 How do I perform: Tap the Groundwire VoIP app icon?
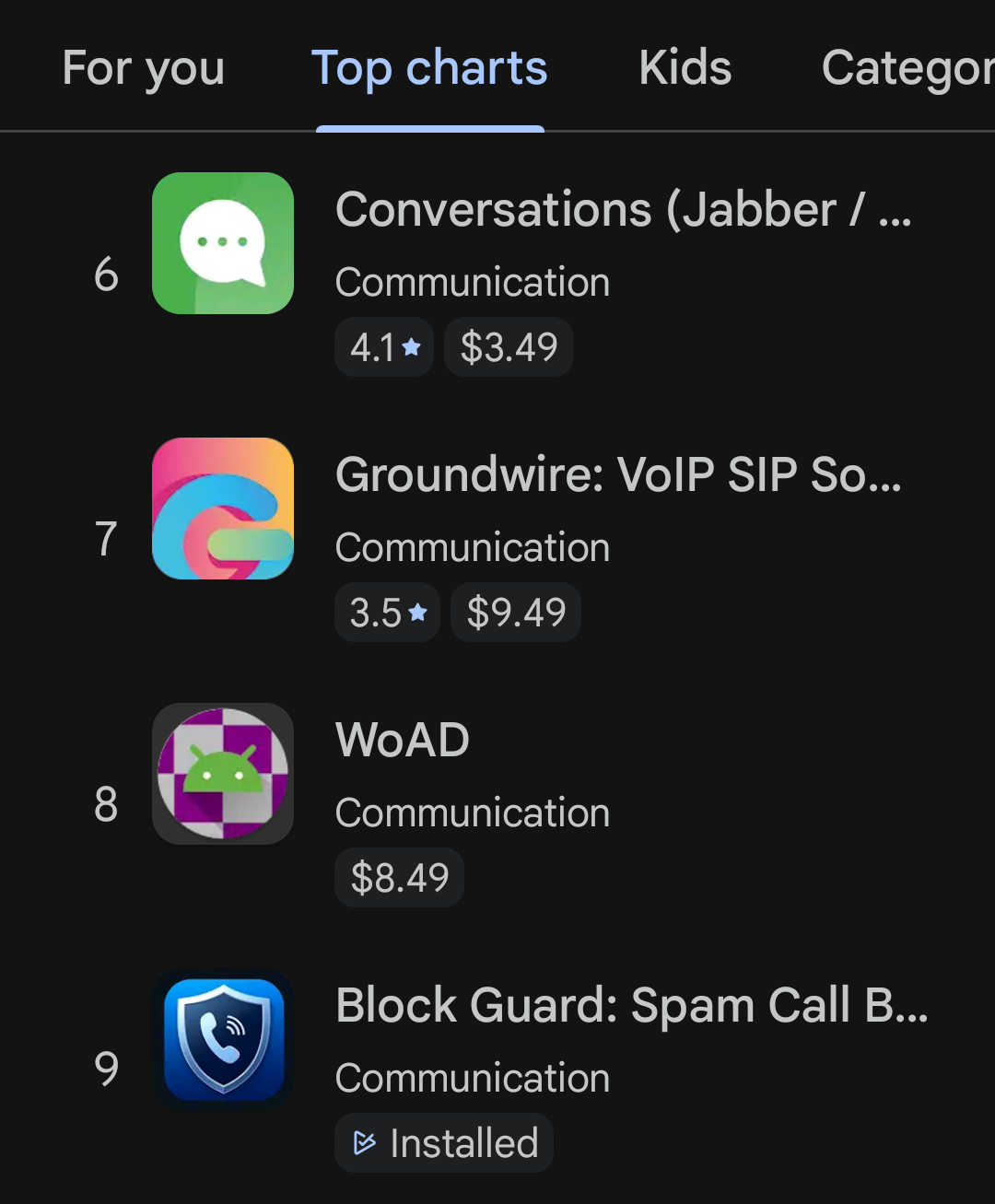pos(223,508)
